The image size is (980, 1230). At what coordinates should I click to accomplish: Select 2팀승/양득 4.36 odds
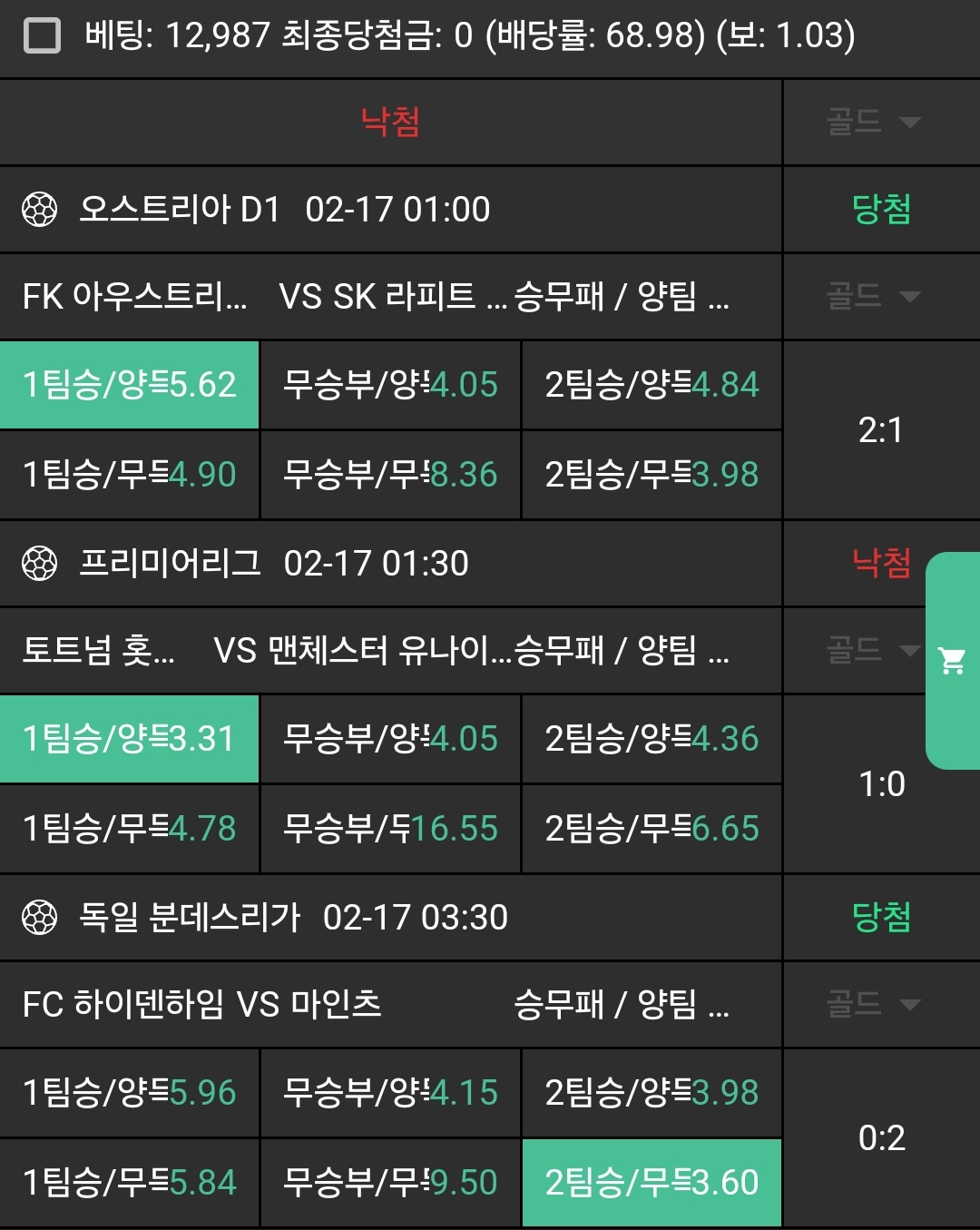click(x=652, y=739)
